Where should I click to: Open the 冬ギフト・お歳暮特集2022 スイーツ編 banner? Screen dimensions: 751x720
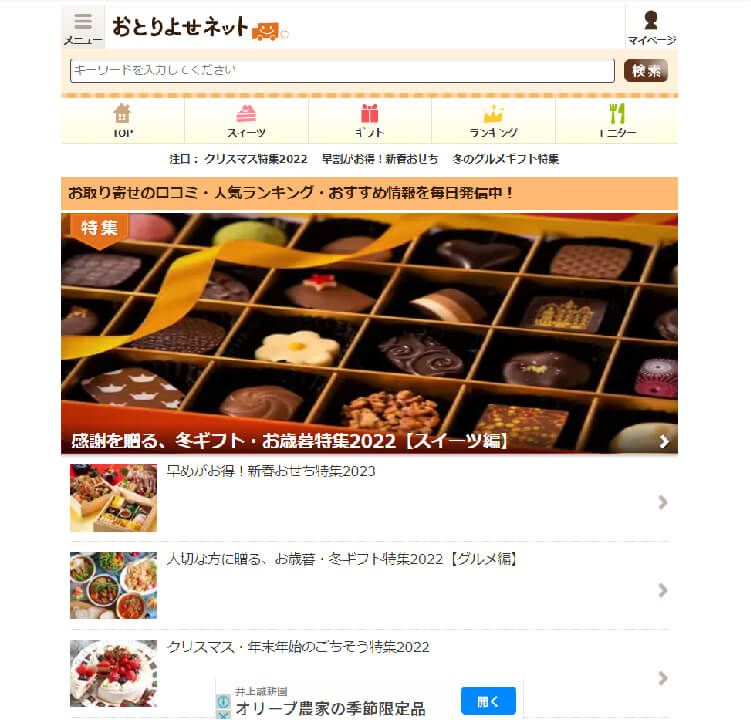click(369, 333)
